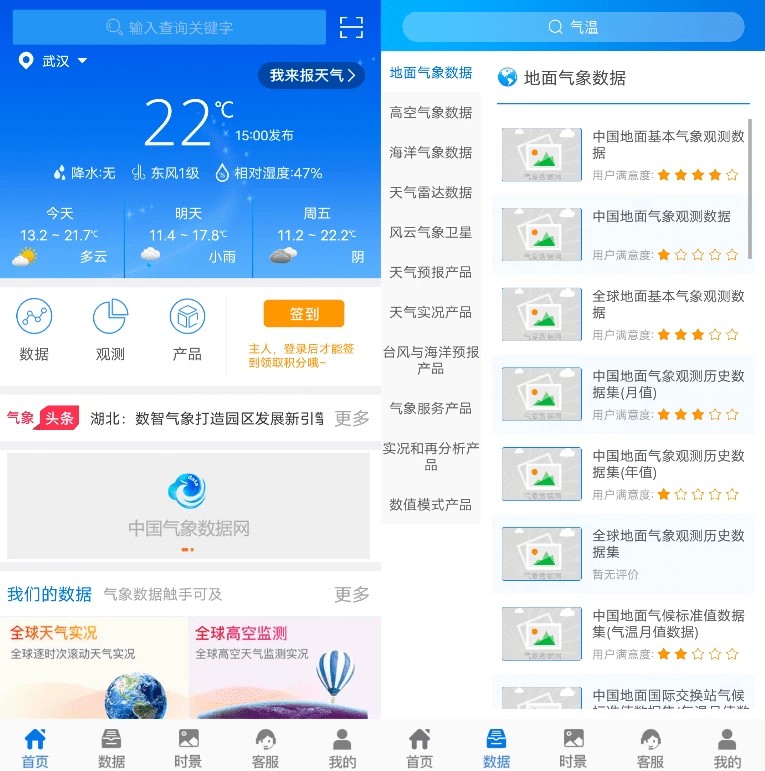The height and width of the screenshot is (771, 765).
Task: Tap the 我来报天气 button
Action: (x=311, y=75)
